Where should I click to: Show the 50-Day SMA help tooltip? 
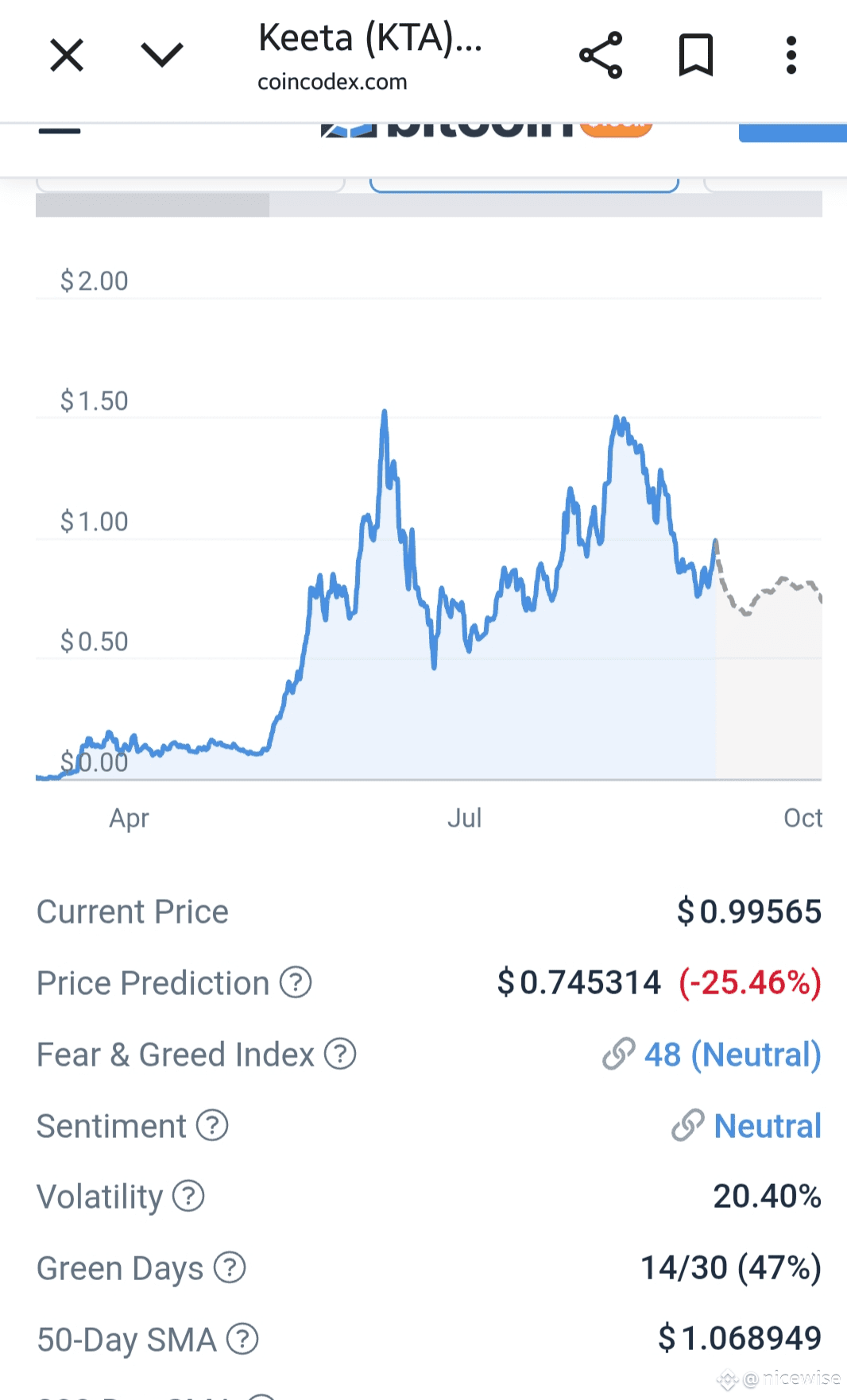(242, 1339)
